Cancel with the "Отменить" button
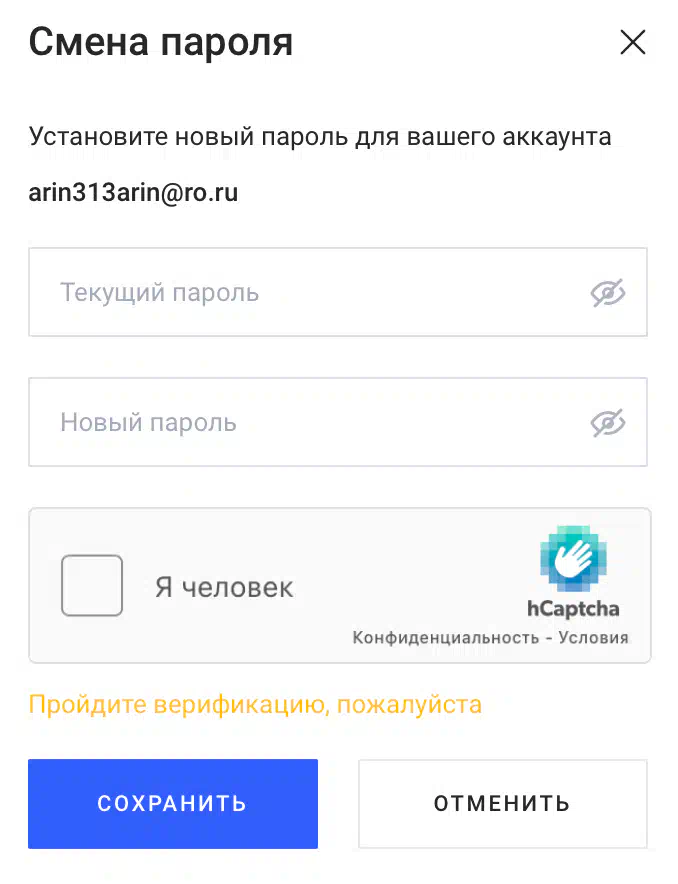This screenshot has width=678, height=884. (502, 803)
